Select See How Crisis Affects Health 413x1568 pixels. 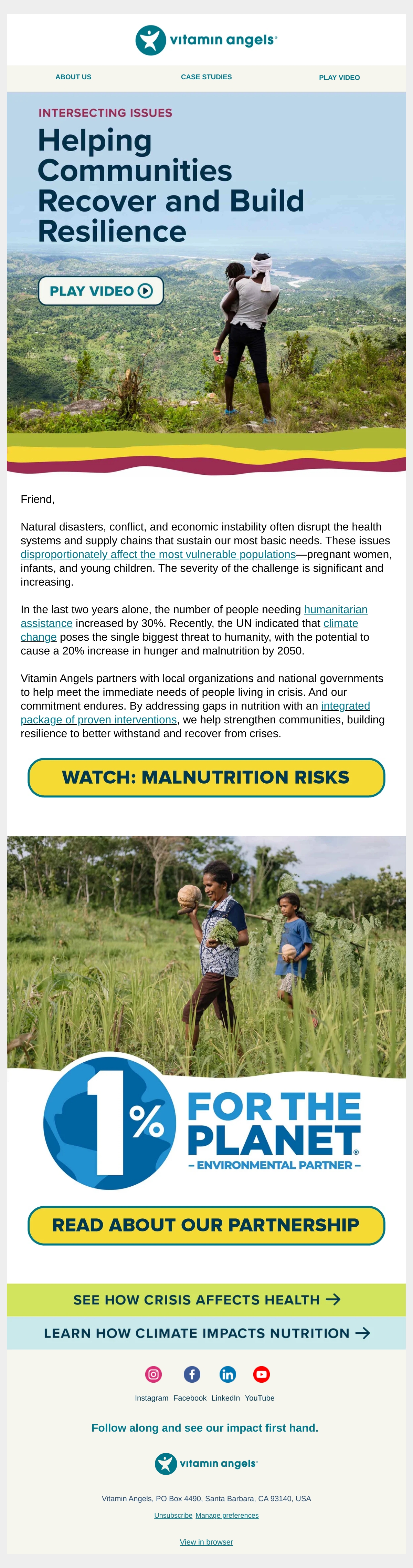pyautogui.click(x=206, y=1300)
